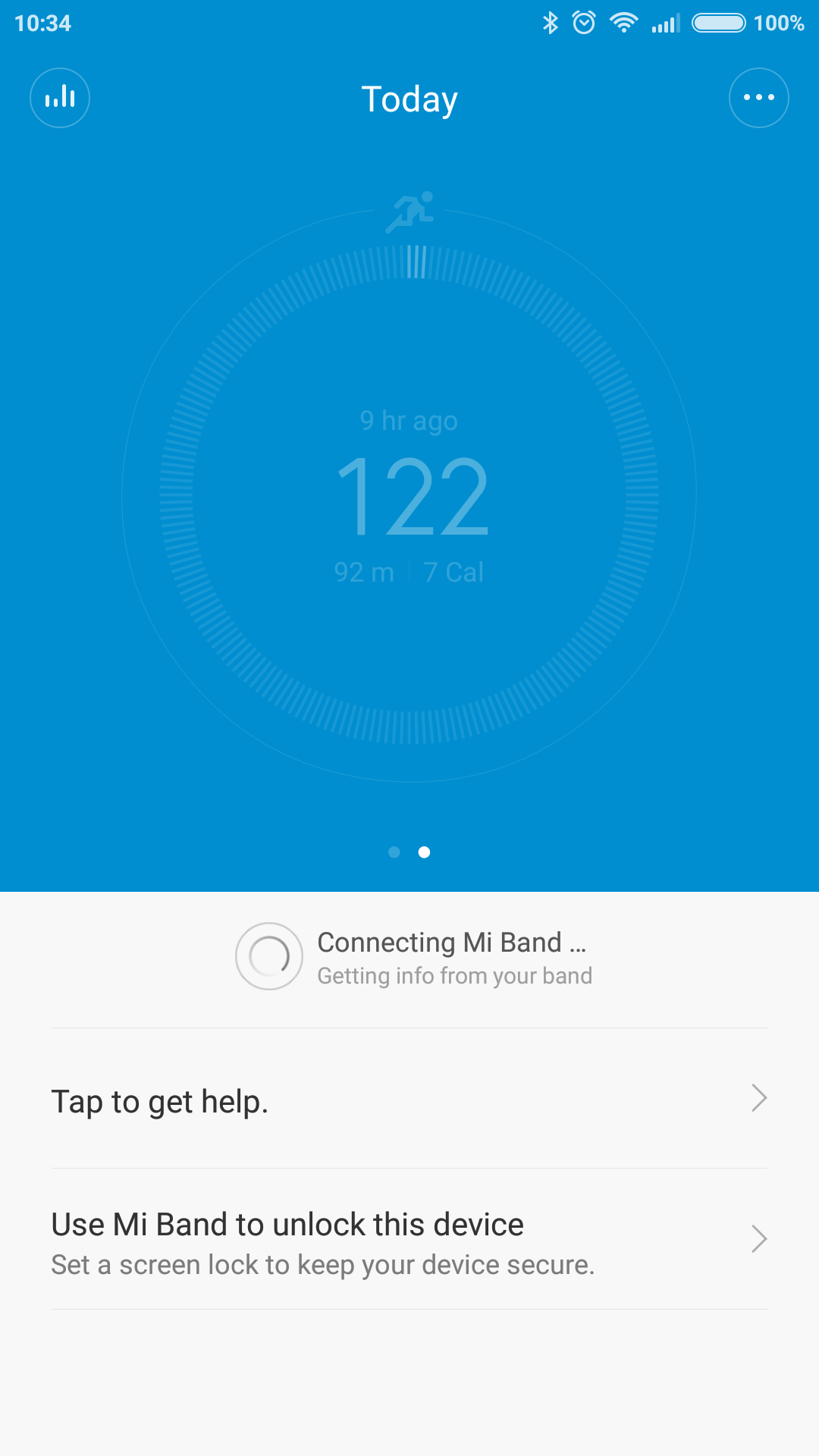This screenshot has width=819, height=1456.
Task: Open Use Mi Band to unlock this device
Action: click(409, 1241)
